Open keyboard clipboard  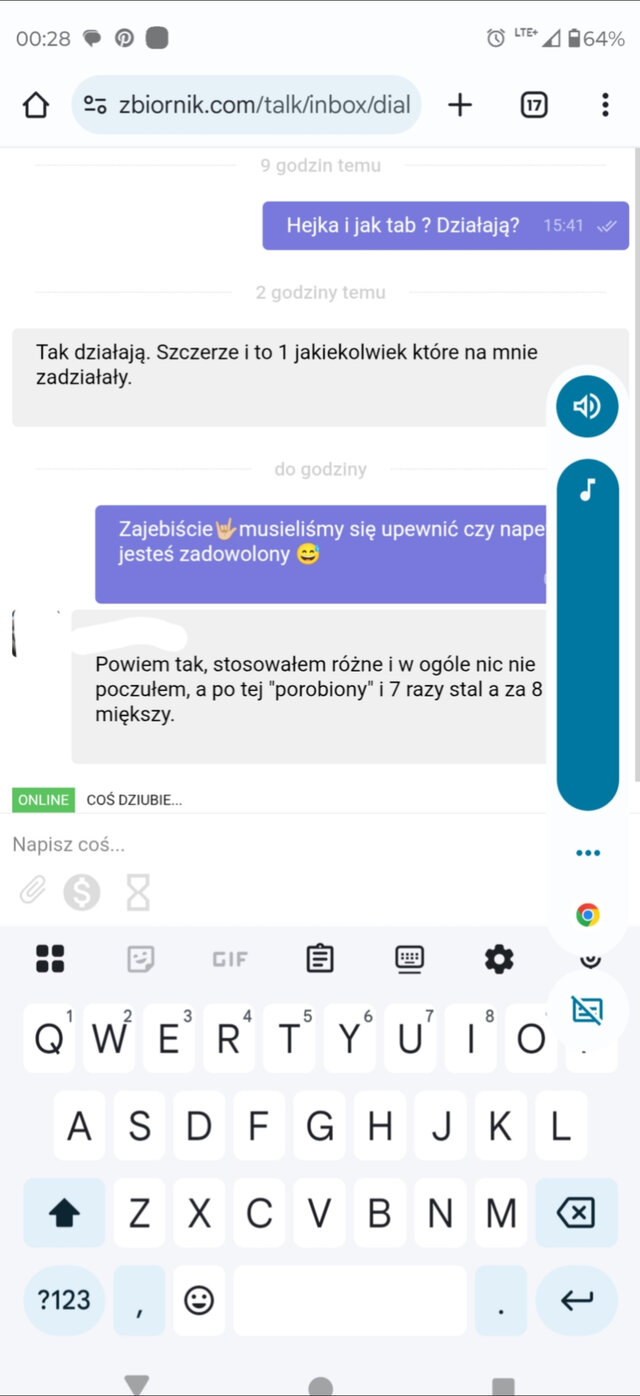click(320, 959)
